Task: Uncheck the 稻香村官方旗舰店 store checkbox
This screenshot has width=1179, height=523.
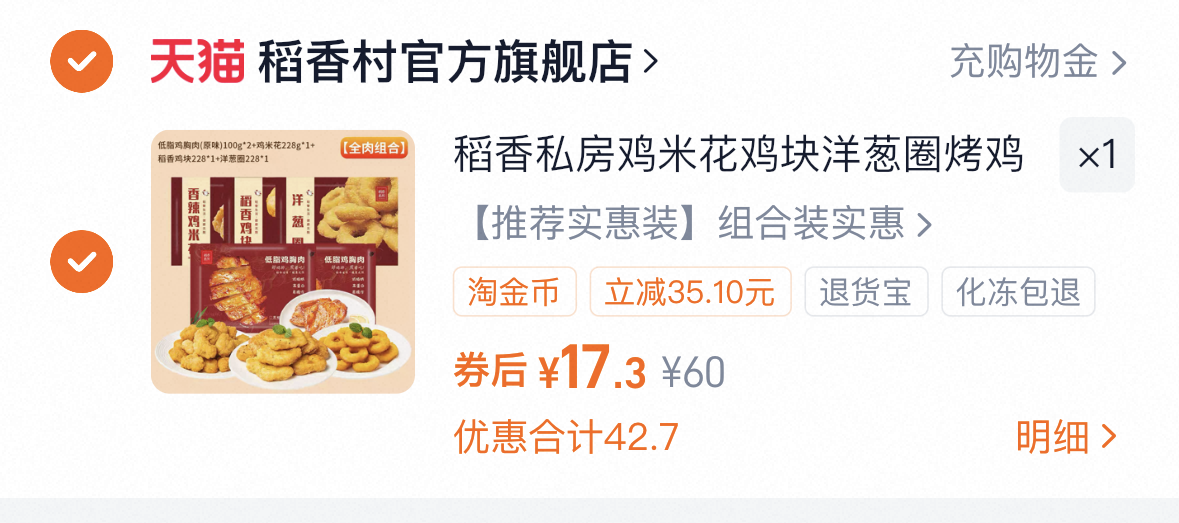Action: point(82,61)
